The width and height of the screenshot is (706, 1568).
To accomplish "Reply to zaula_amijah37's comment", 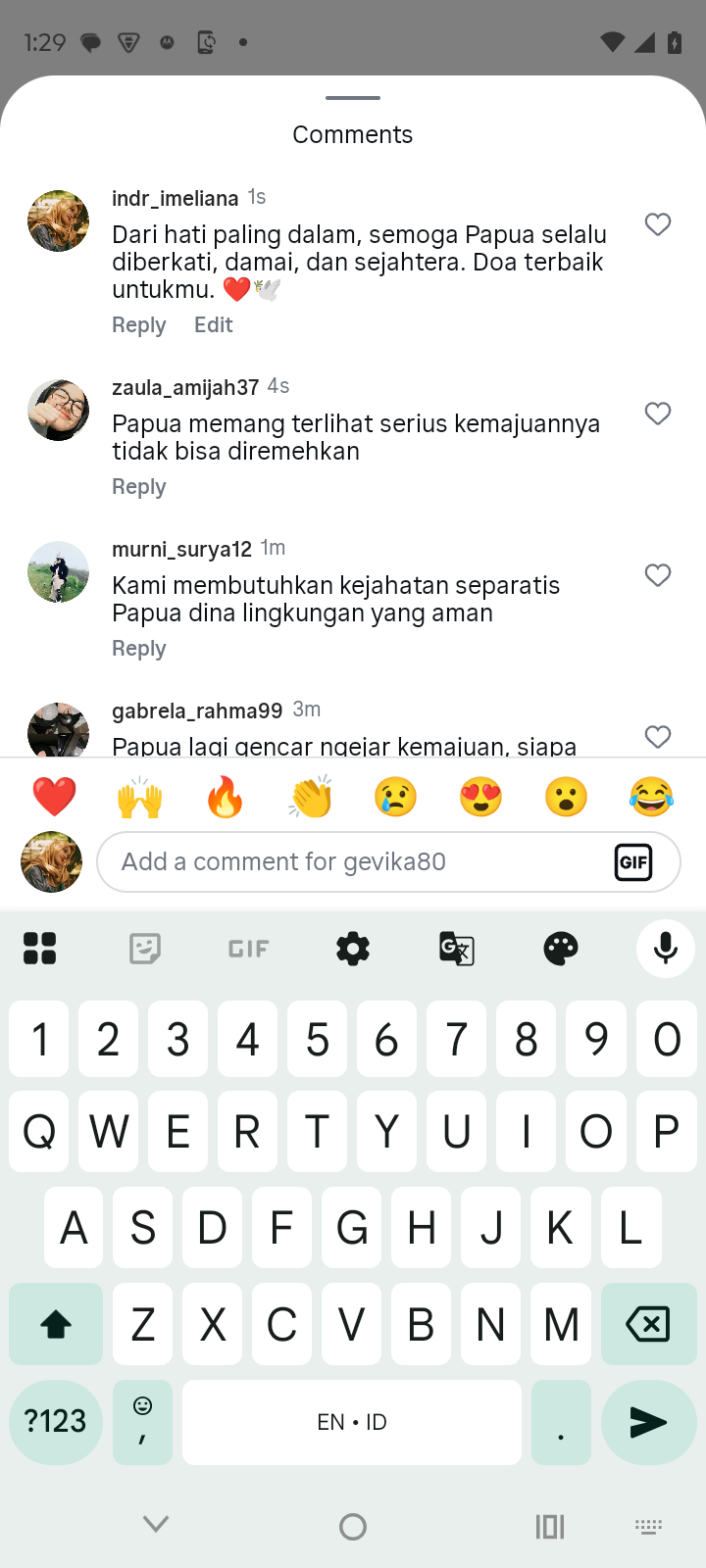I will tap(138, 487).
